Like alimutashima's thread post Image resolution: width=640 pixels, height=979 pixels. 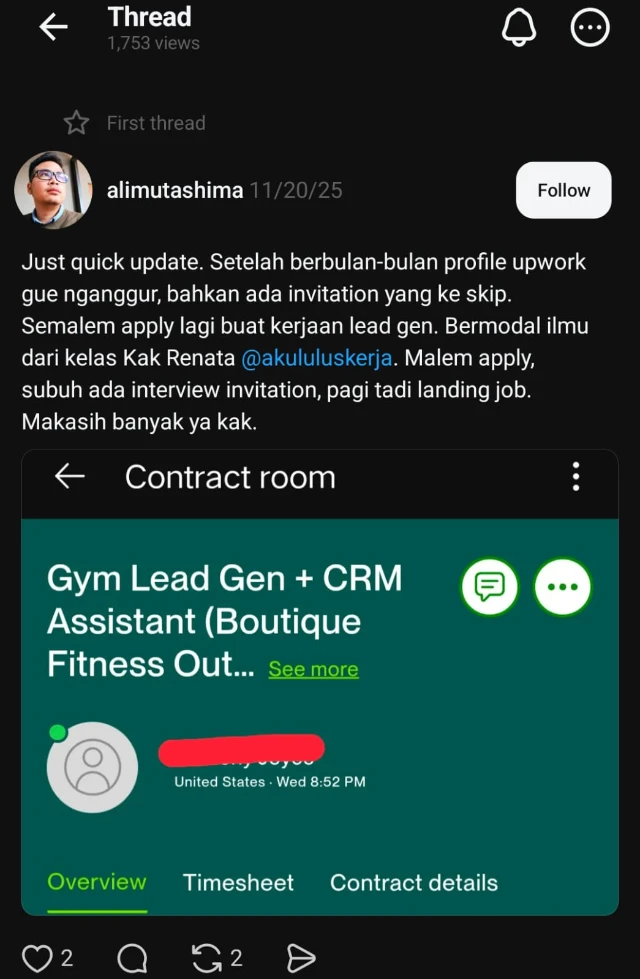(37, 959)
